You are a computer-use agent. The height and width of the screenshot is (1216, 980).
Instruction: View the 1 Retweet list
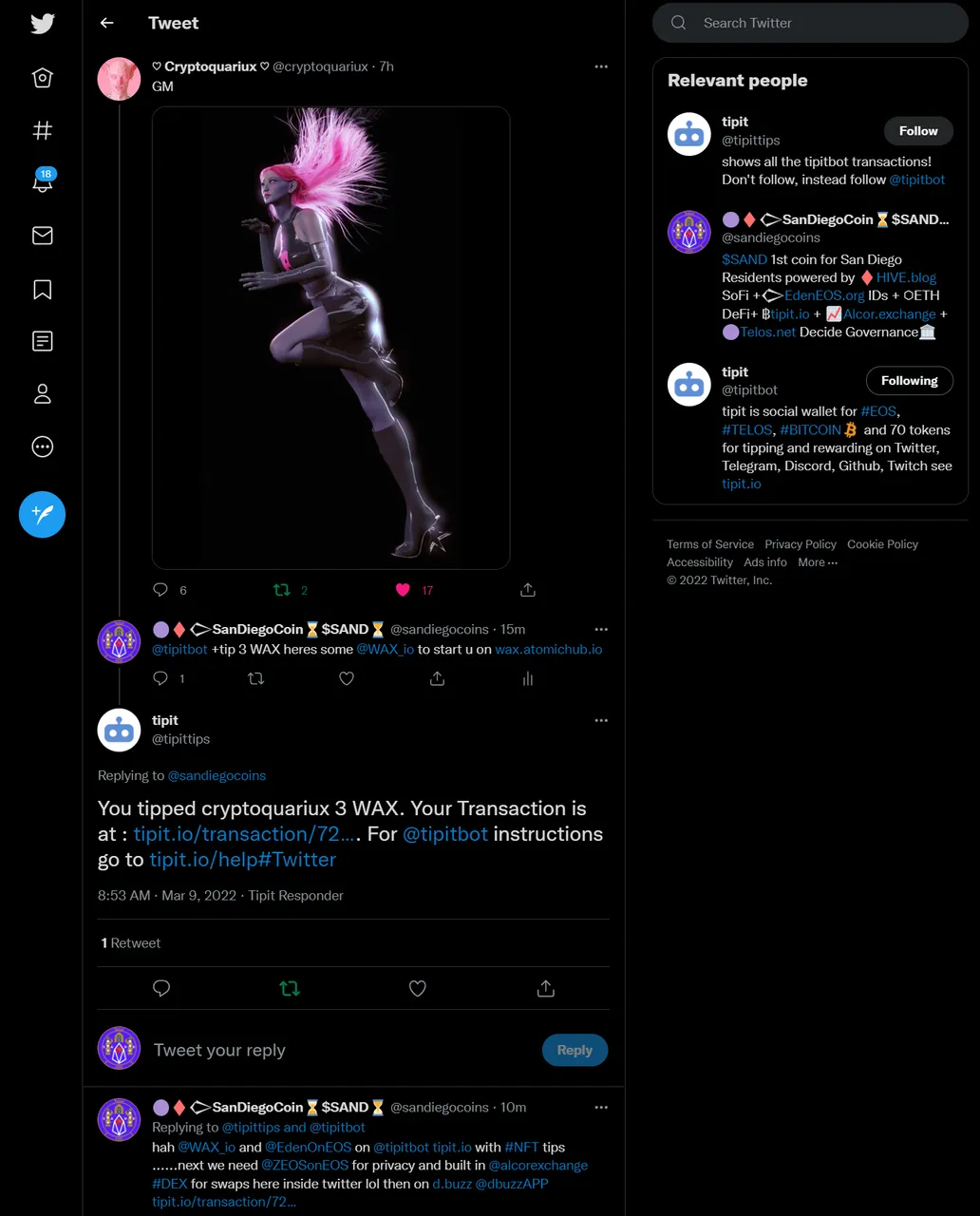coord(131,943)
